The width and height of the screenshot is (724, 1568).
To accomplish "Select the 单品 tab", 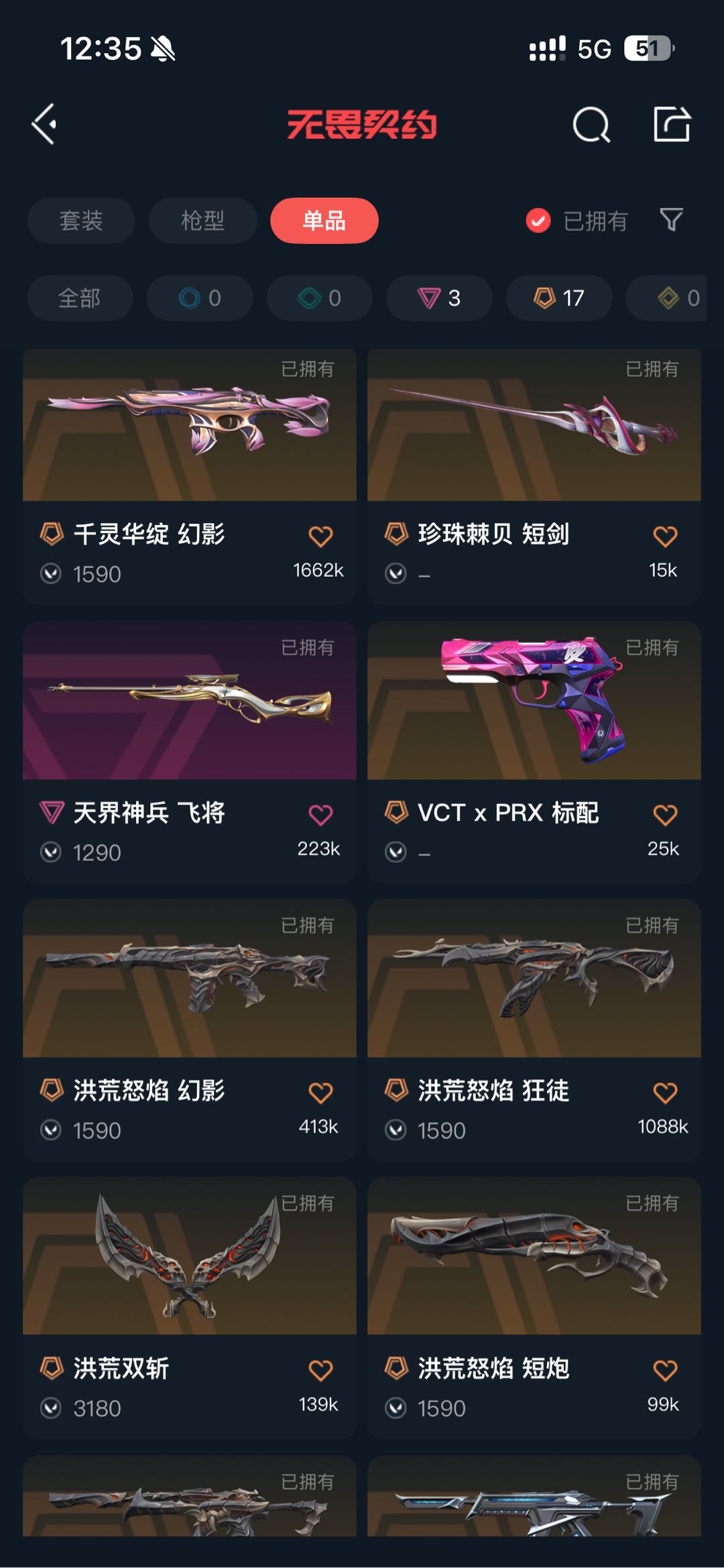I will pos(324,221).
